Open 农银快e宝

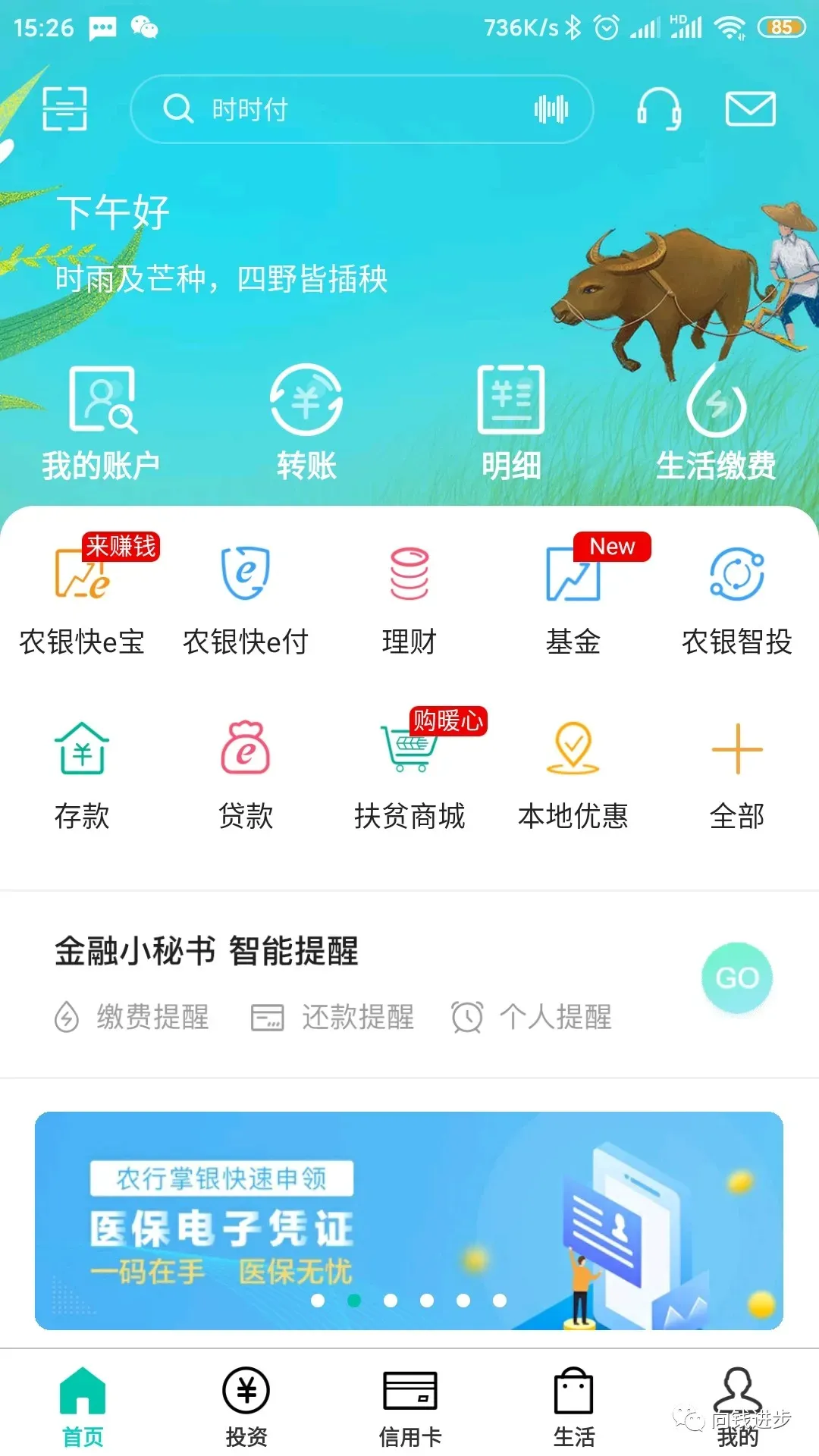point(82,599)
